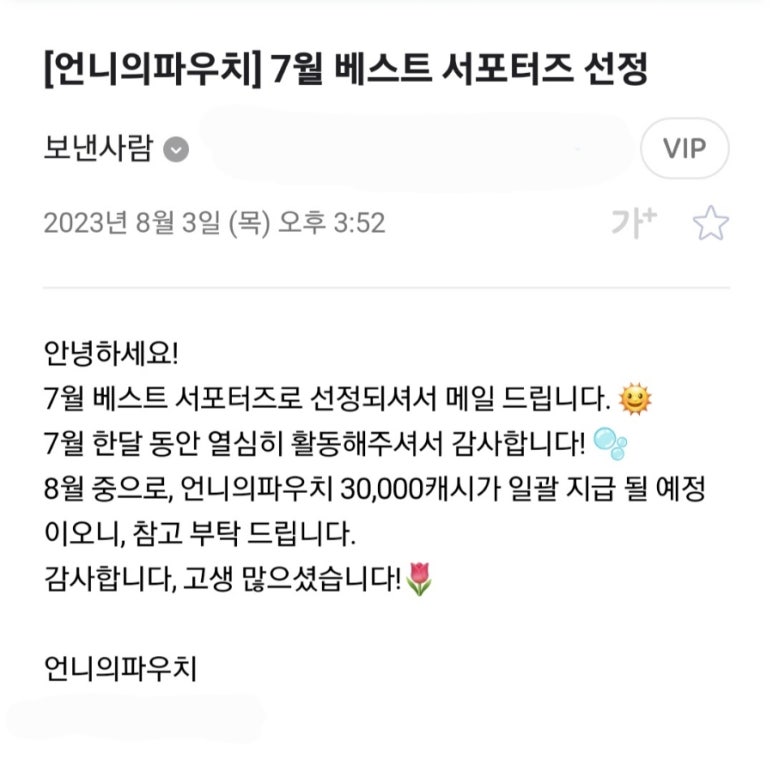773x772 pixels.
Task: Increase text size with 가+ icon
Action: click(633, 222)
